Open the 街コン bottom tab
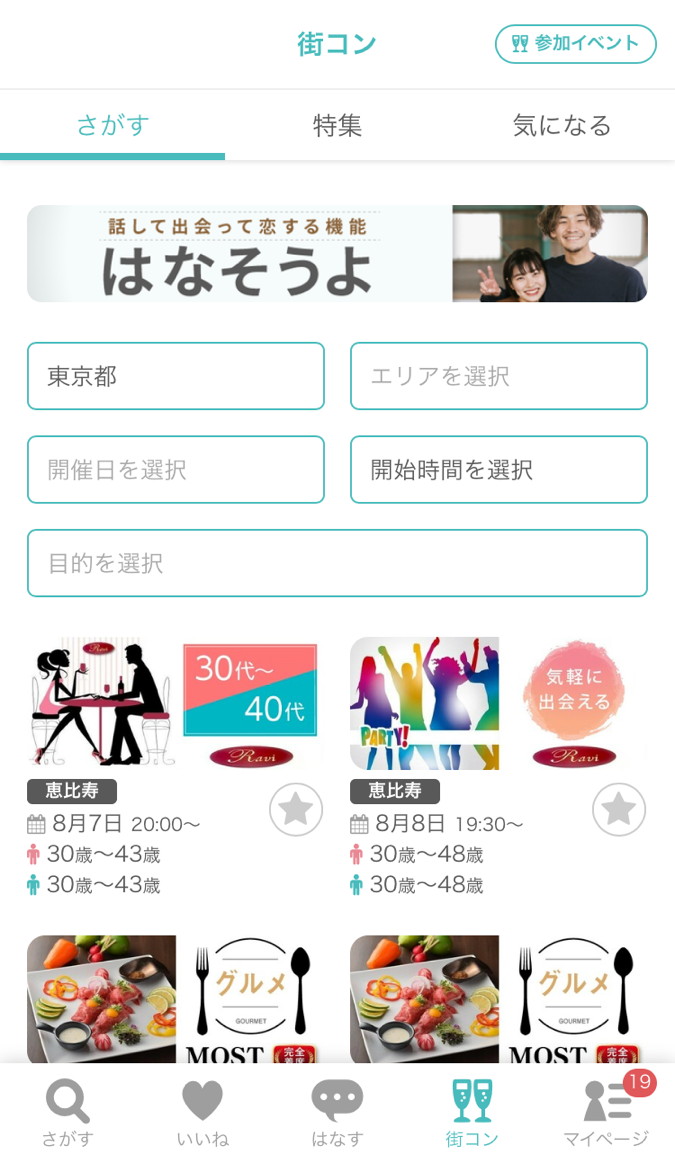 coord(472,1113)
